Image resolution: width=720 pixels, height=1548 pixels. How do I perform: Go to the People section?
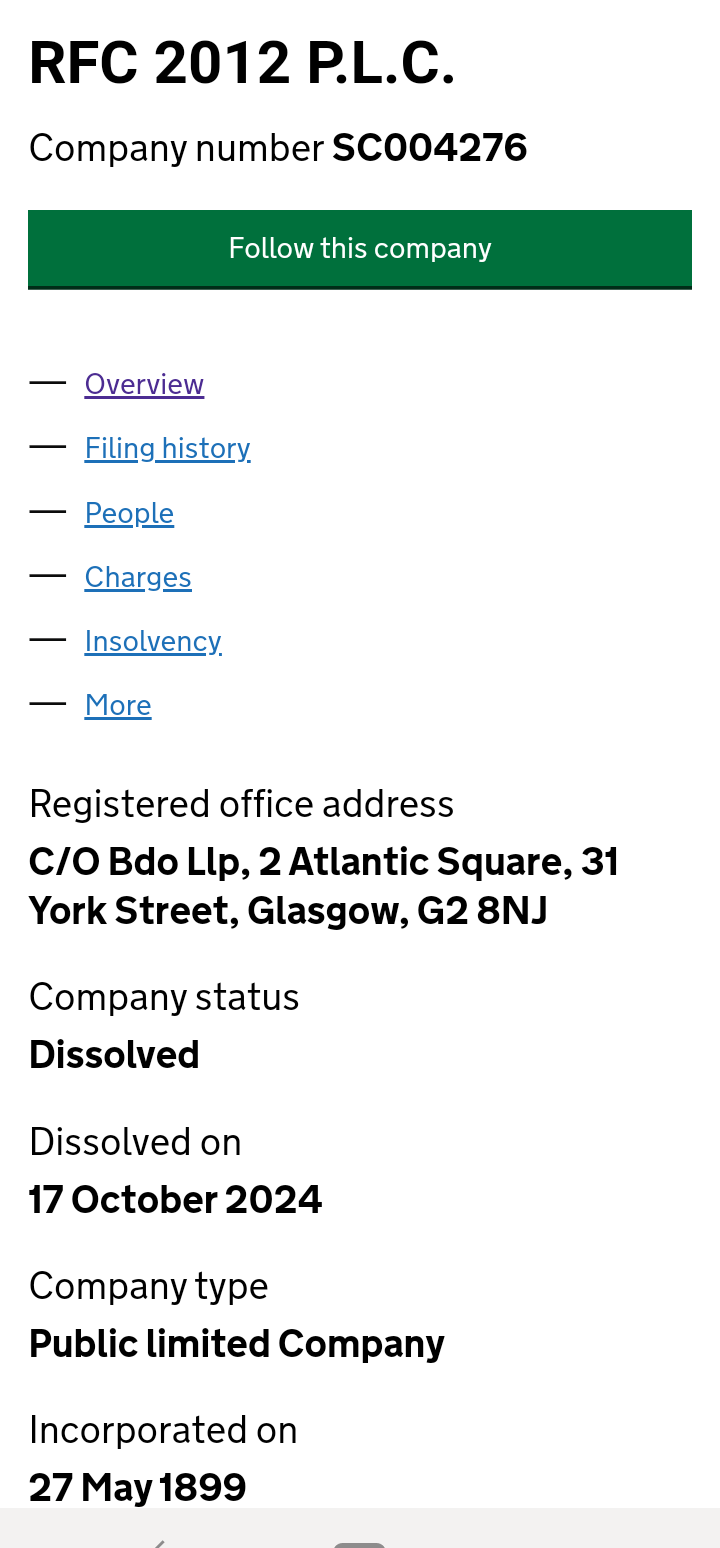[x=129, y=513]
